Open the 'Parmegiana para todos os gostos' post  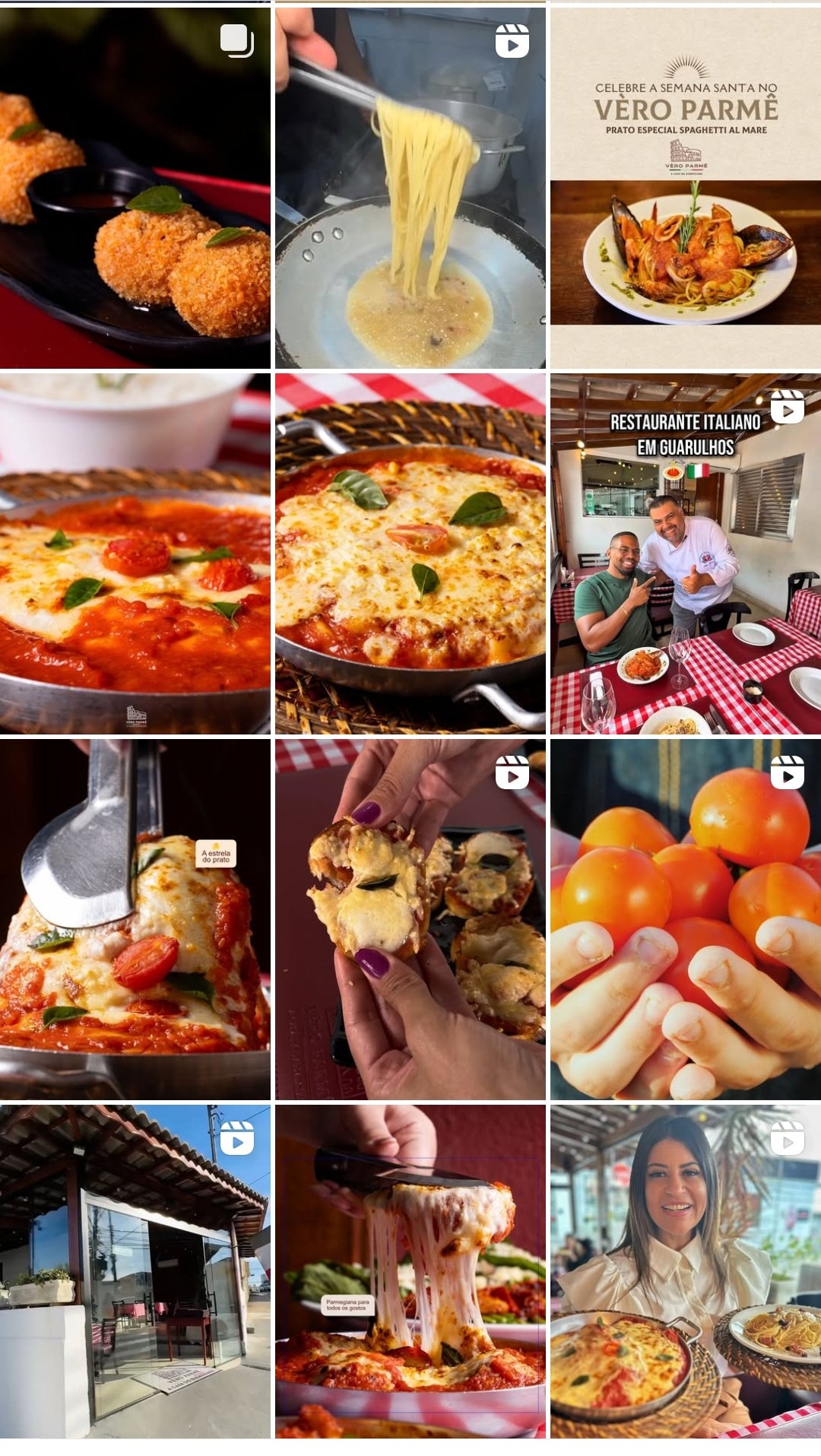pyautogui.click(x=410, y=1271)
